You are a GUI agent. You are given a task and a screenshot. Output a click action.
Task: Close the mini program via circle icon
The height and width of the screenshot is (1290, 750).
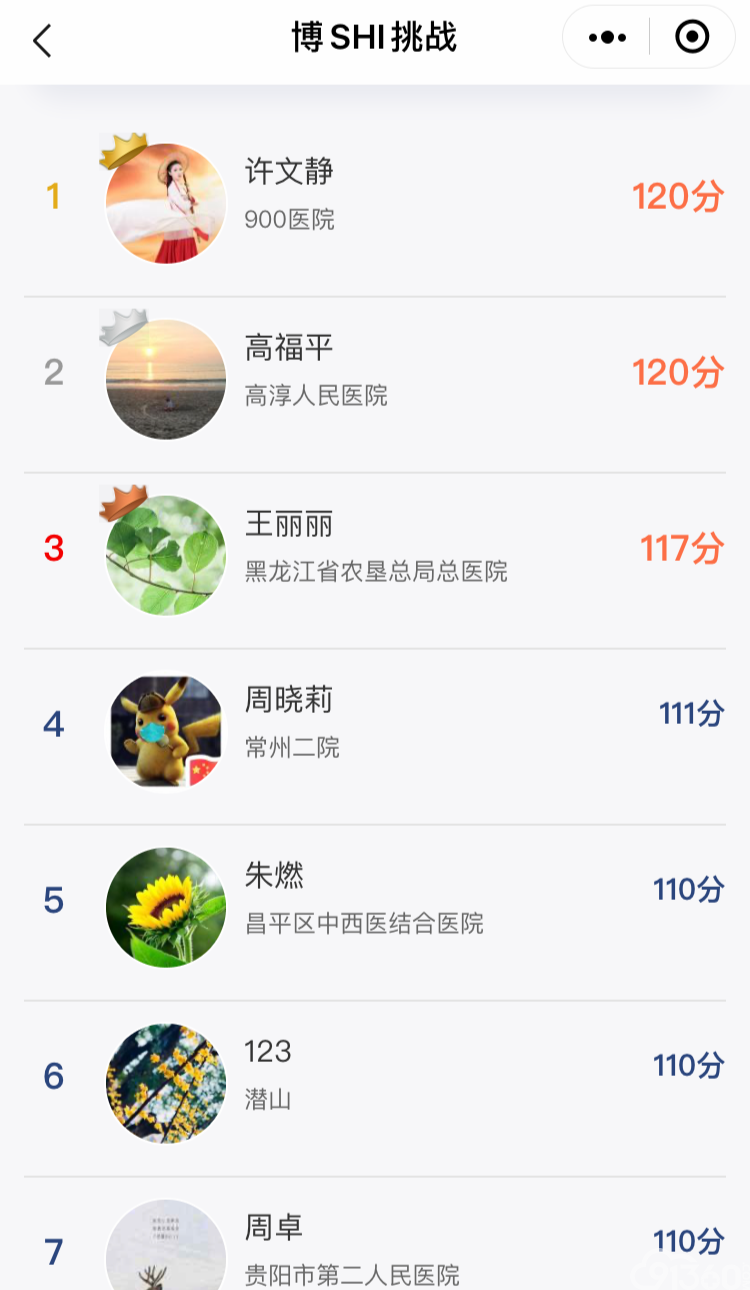tap(692, 38)
